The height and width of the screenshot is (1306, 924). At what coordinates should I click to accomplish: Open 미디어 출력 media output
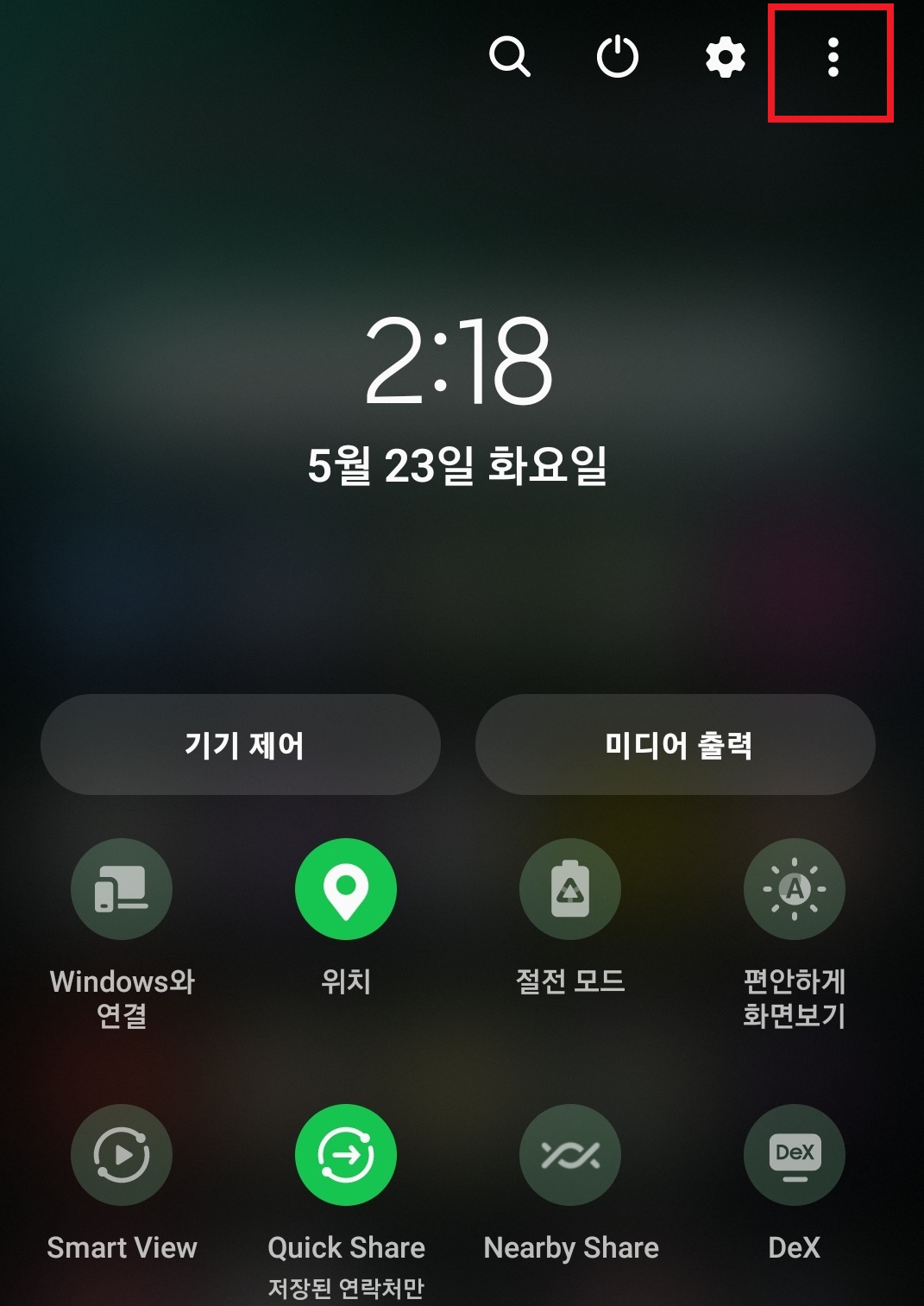[676, 745]
